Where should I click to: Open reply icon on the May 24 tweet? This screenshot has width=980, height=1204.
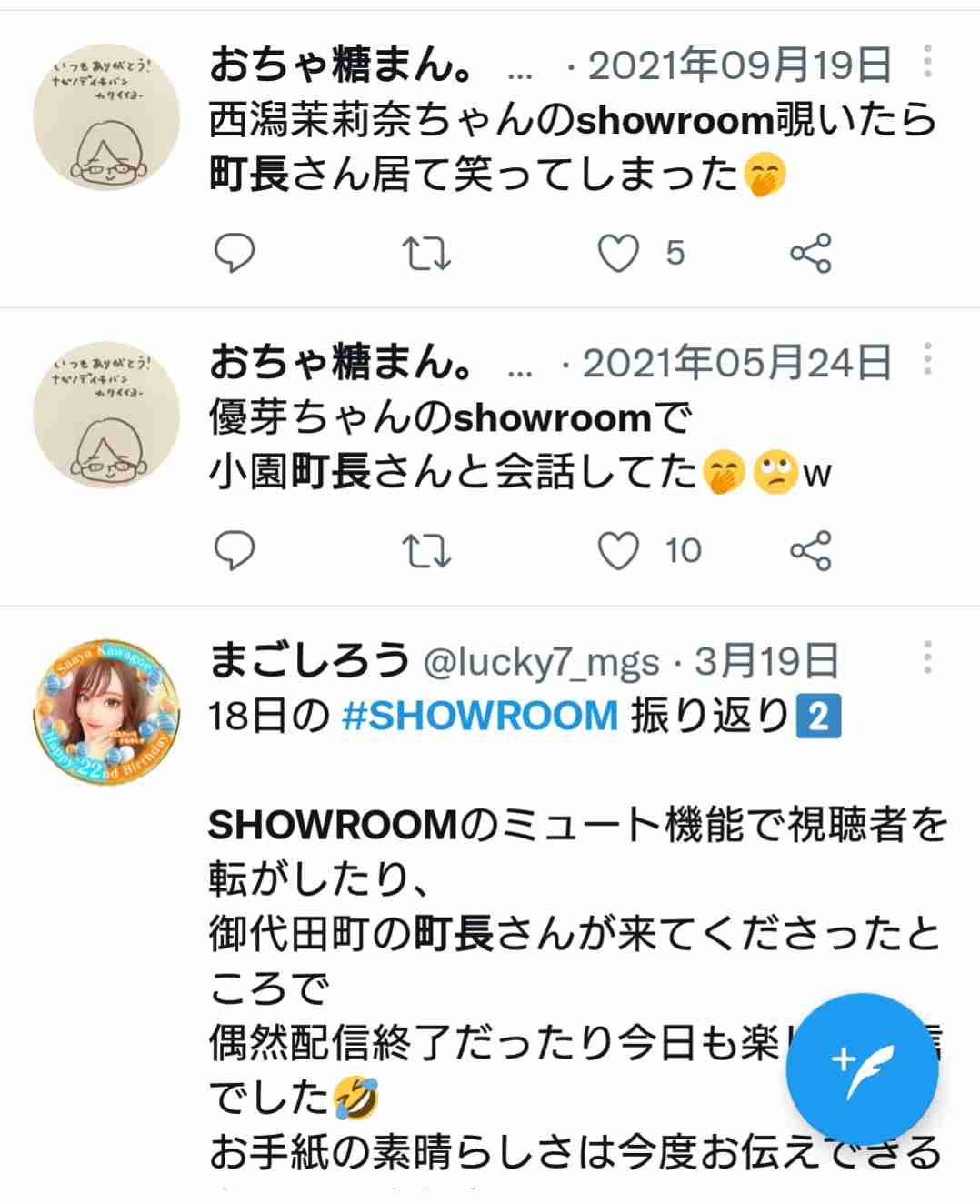click(236, 549)
